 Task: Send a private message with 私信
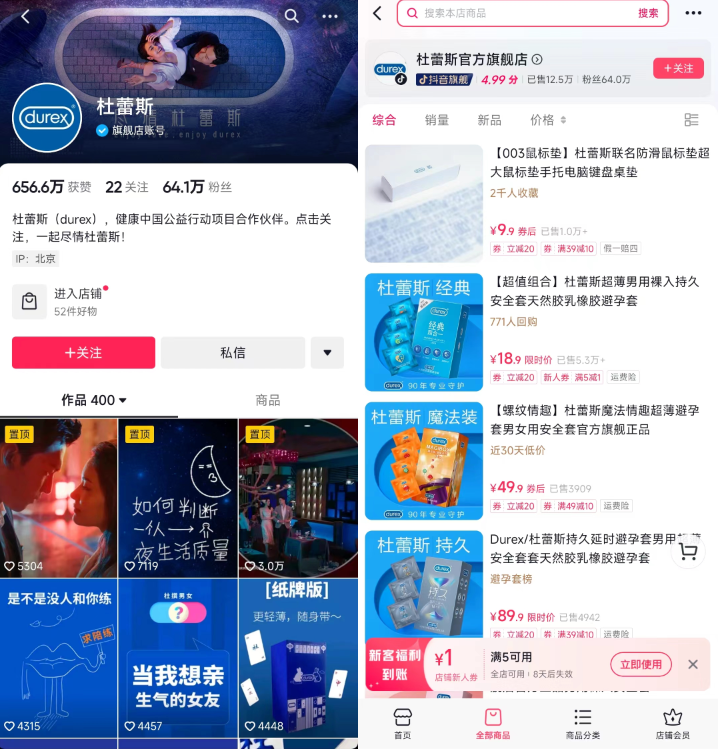click(x=232, y=352)
